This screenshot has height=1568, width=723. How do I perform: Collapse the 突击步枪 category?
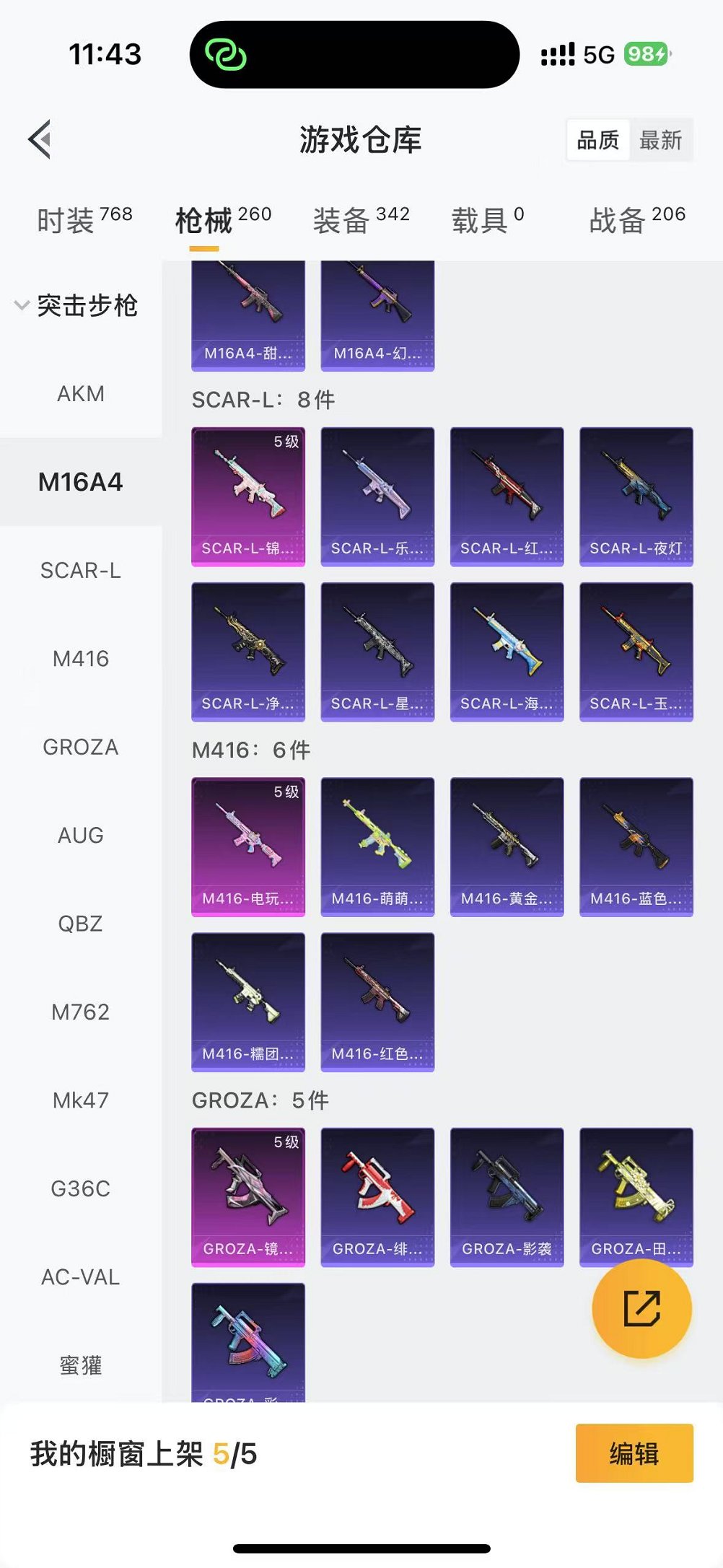point(76,305)
